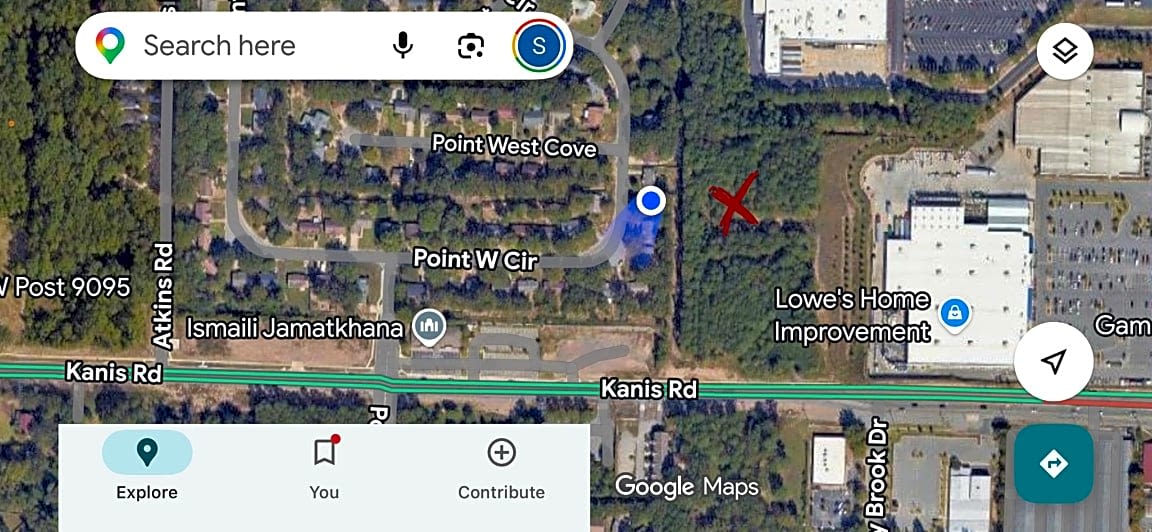The height and width of the screenshot is (532, 1152).
Task: Select the Lowe's Home Improvement pin
Action: (x=955, y=315)
